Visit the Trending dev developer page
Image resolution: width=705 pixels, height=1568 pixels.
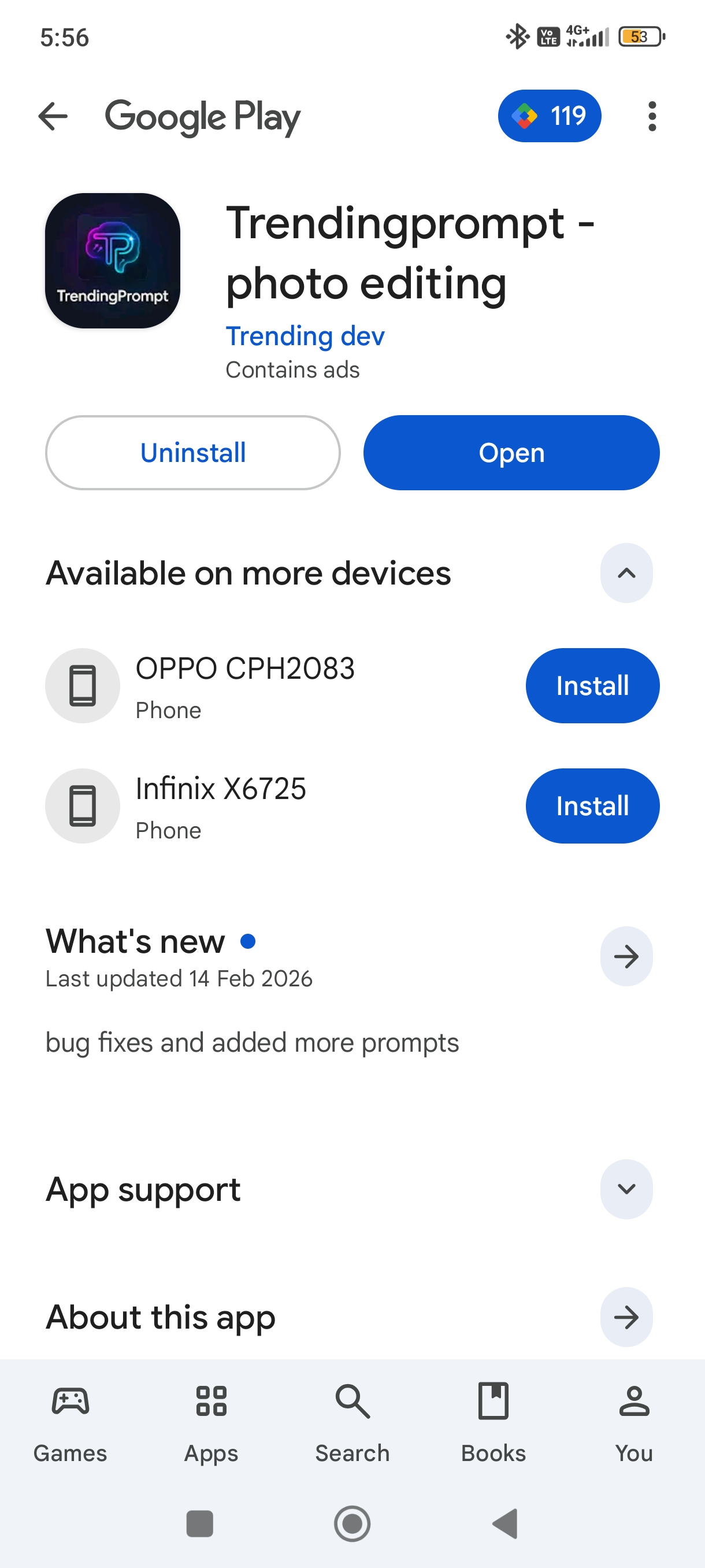pos(305,336)
